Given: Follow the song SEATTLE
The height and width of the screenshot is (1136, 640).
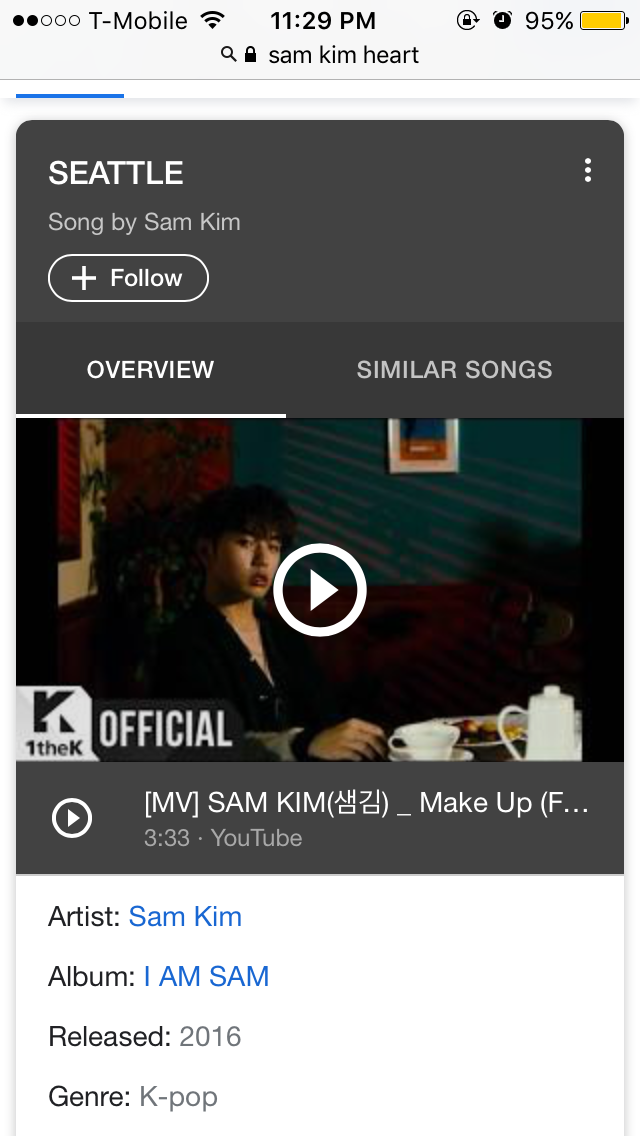Looking at the screenshot, I should (128, 278).
